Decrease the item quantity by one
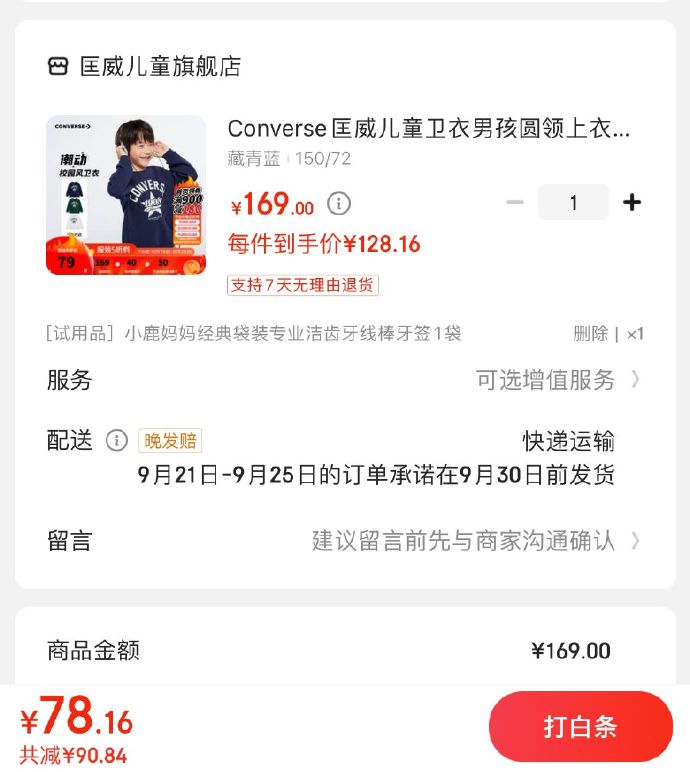Screen dimensions: 690x772 coord(515,203)
